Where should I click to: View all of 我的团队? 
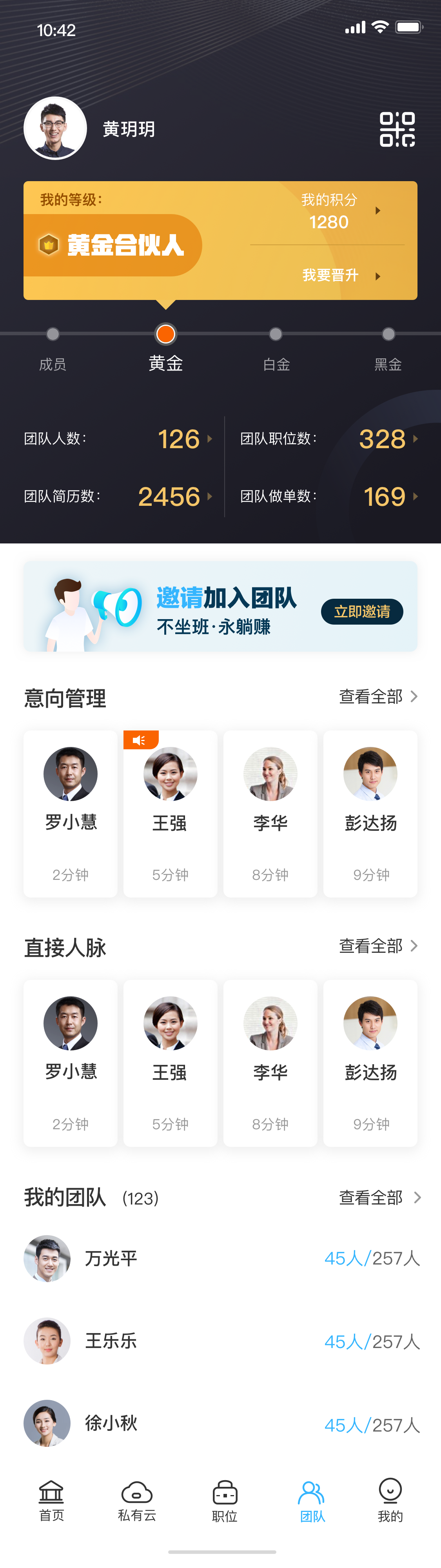379,1197
